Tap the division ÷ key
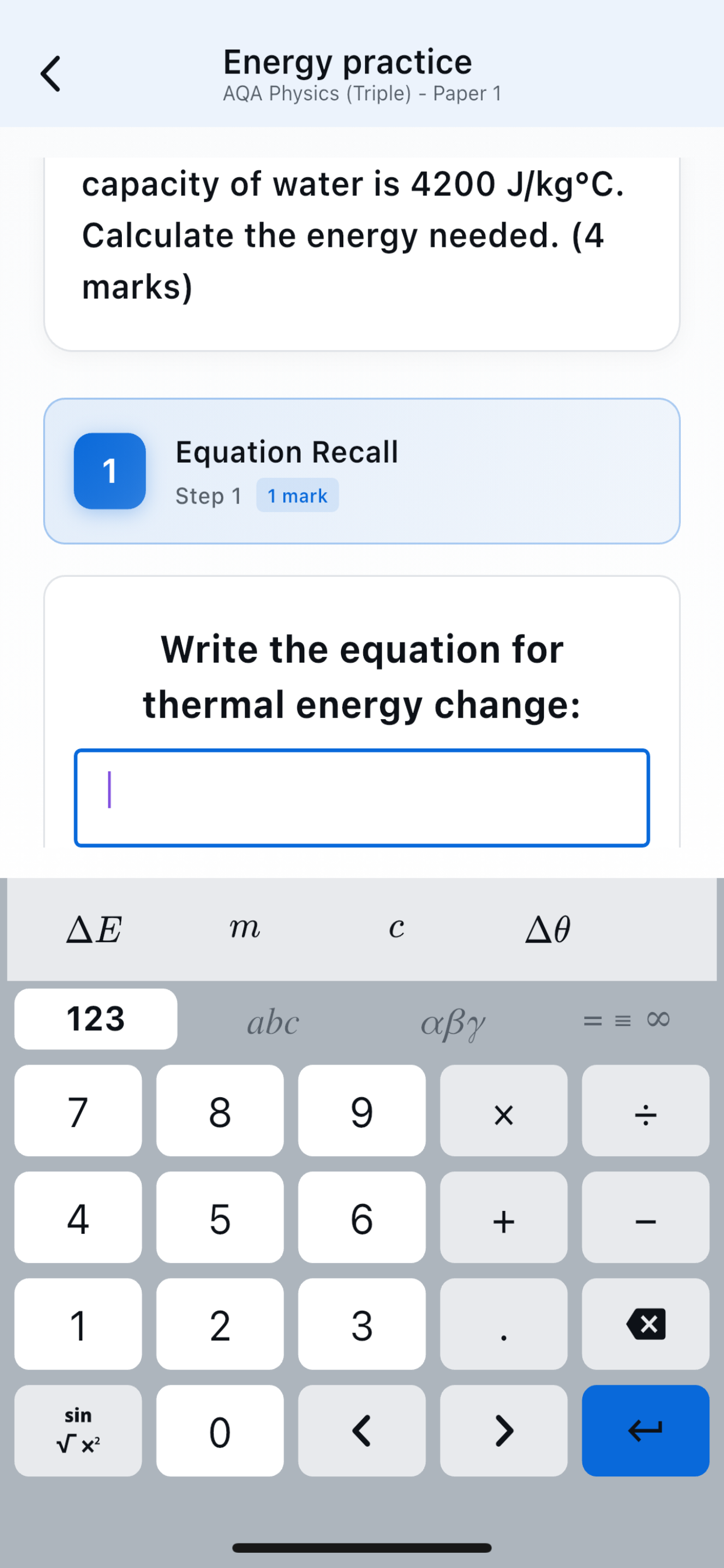724x1568 pixels. coord(645,1112)
